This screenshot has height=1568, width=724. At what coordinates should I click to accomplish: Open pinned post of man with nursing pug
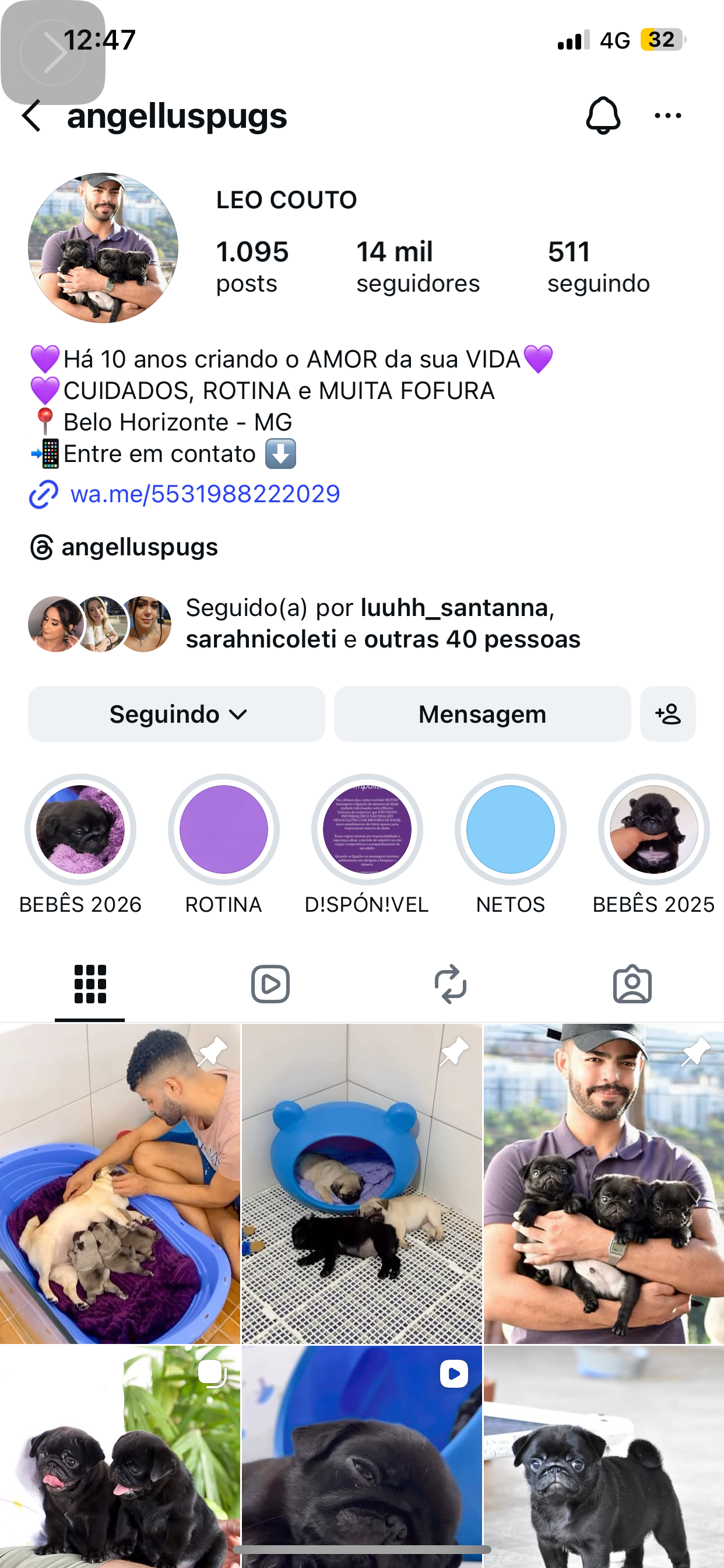coord(120,1184)
